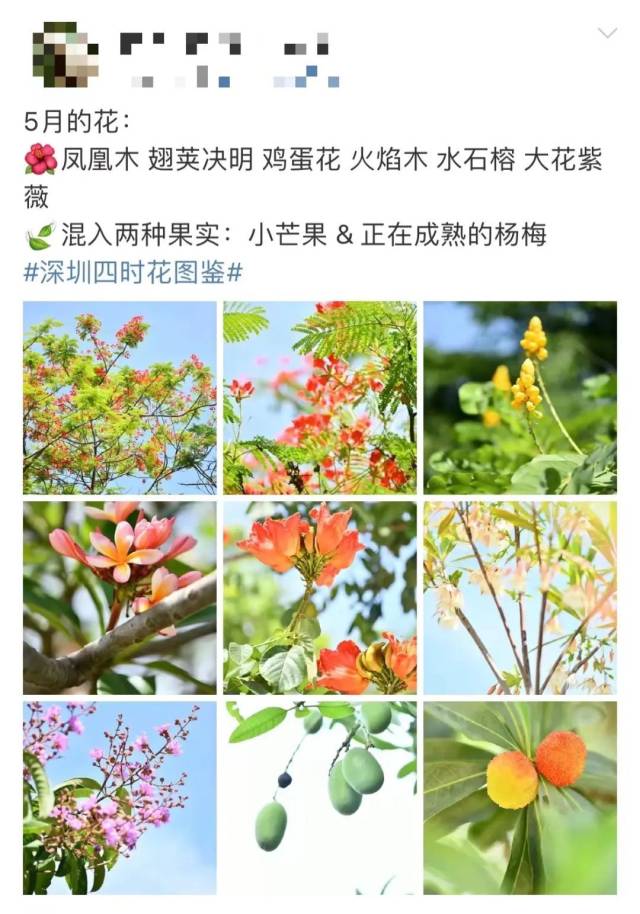This screenshot has width=640, height=914.
Task: Open the #深圳四时花图鉴# hashtag topic
Action: (x=133, y=272)
